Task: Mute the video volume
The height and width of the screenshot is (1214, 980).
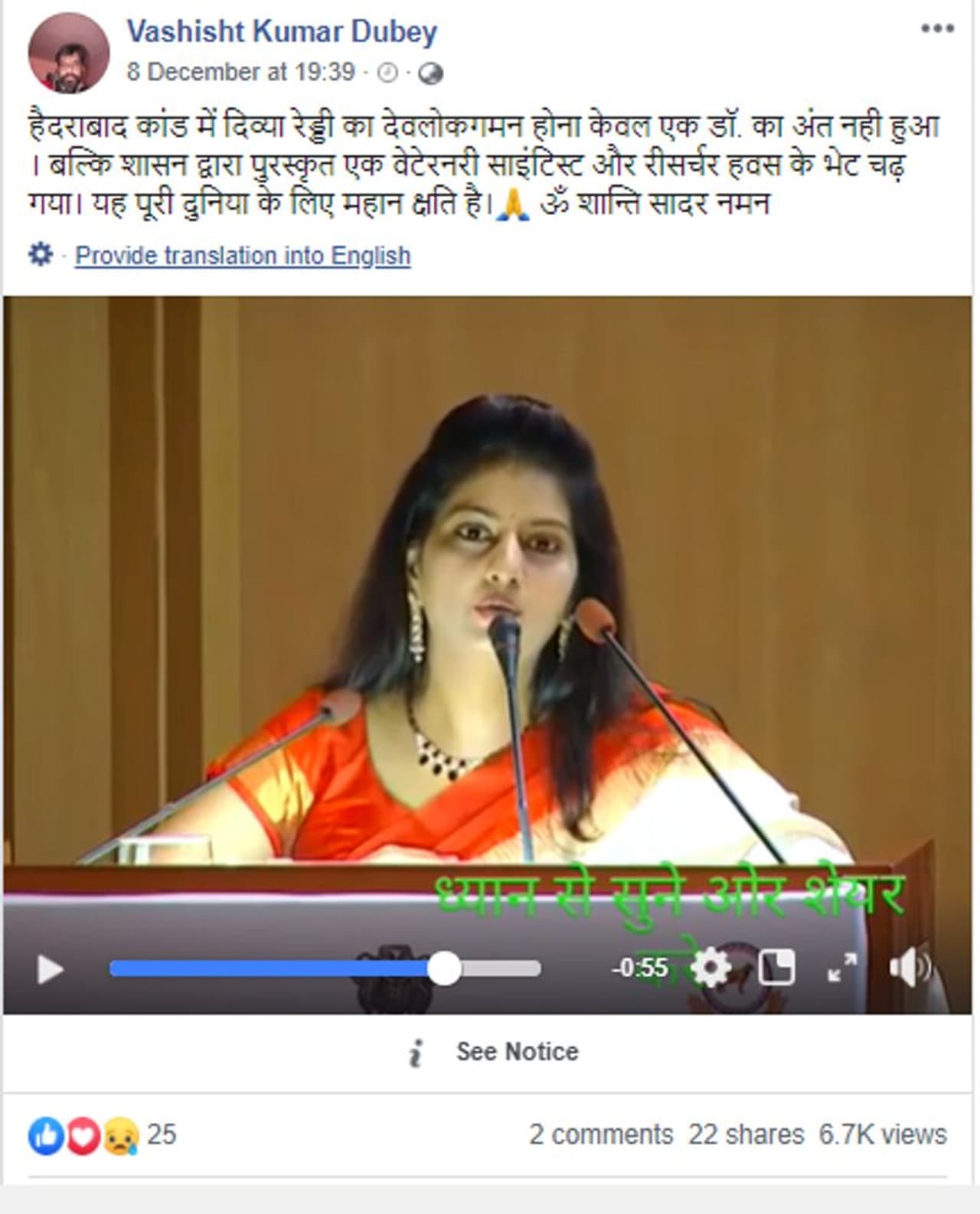Action: (x=908, y=968)
